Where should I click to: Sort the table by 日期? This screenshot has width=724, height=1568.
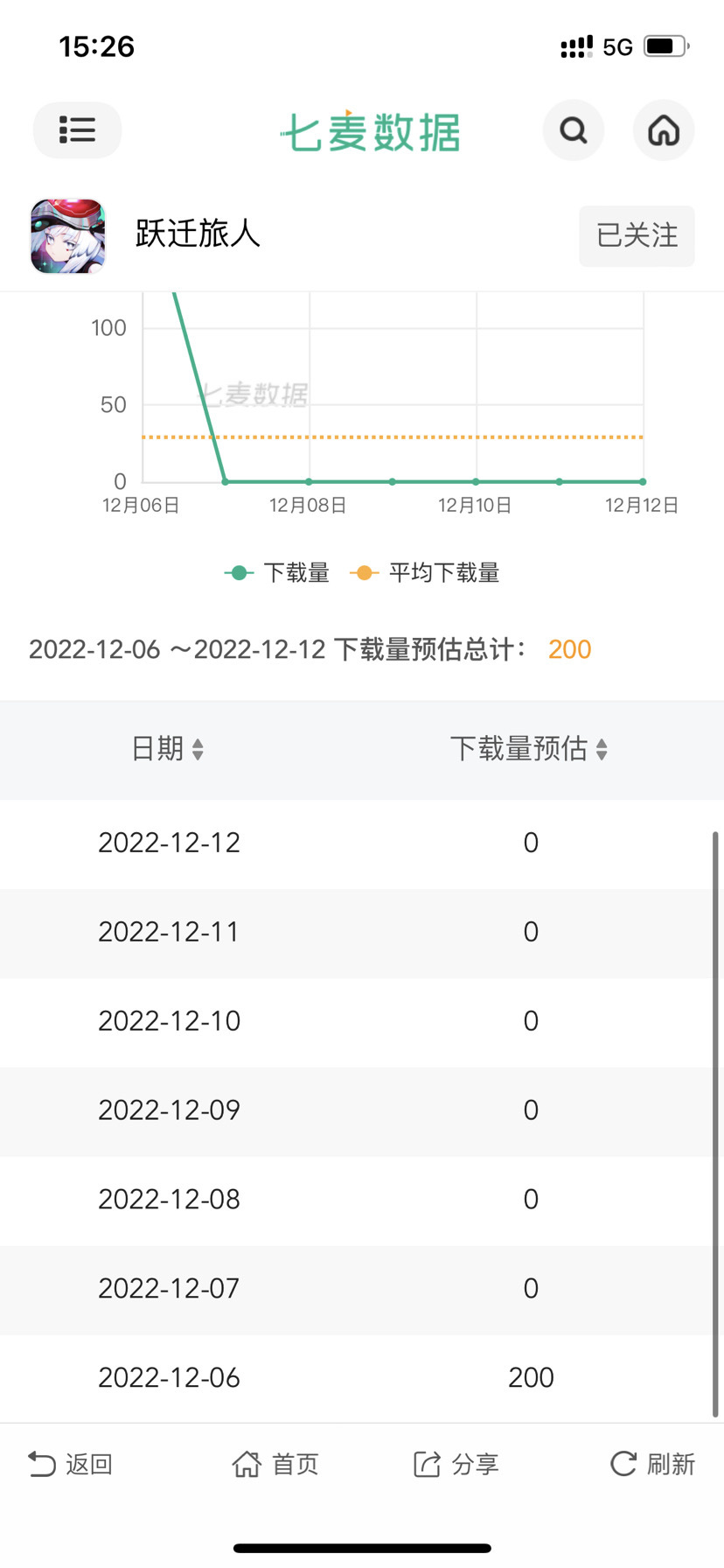pyautogui.click(x=168, y=749)
